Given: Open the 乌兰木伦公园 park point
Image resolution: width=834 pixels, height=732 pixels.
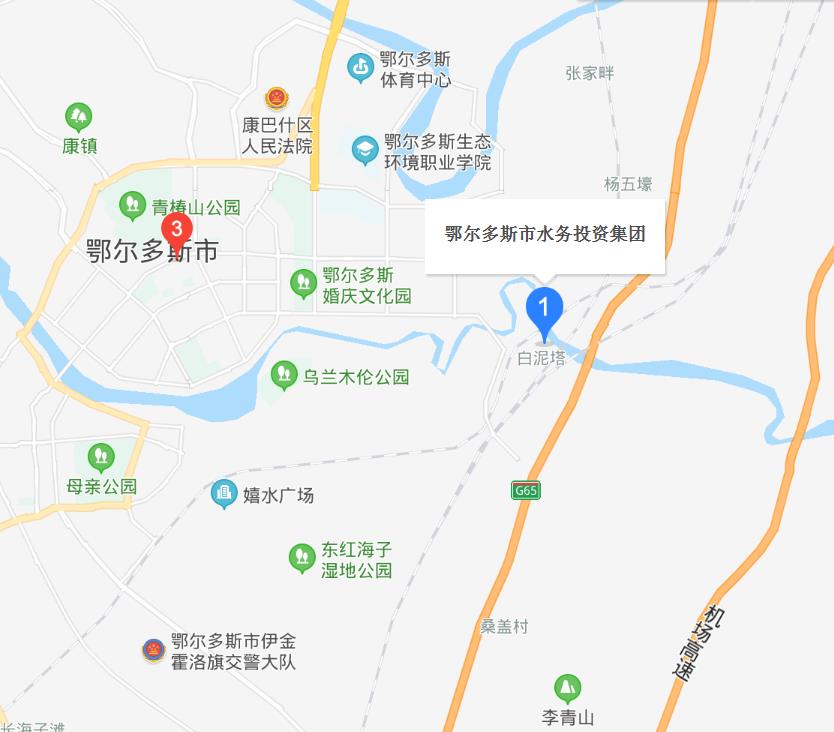Looking at the screenshot, I should 285,376.
